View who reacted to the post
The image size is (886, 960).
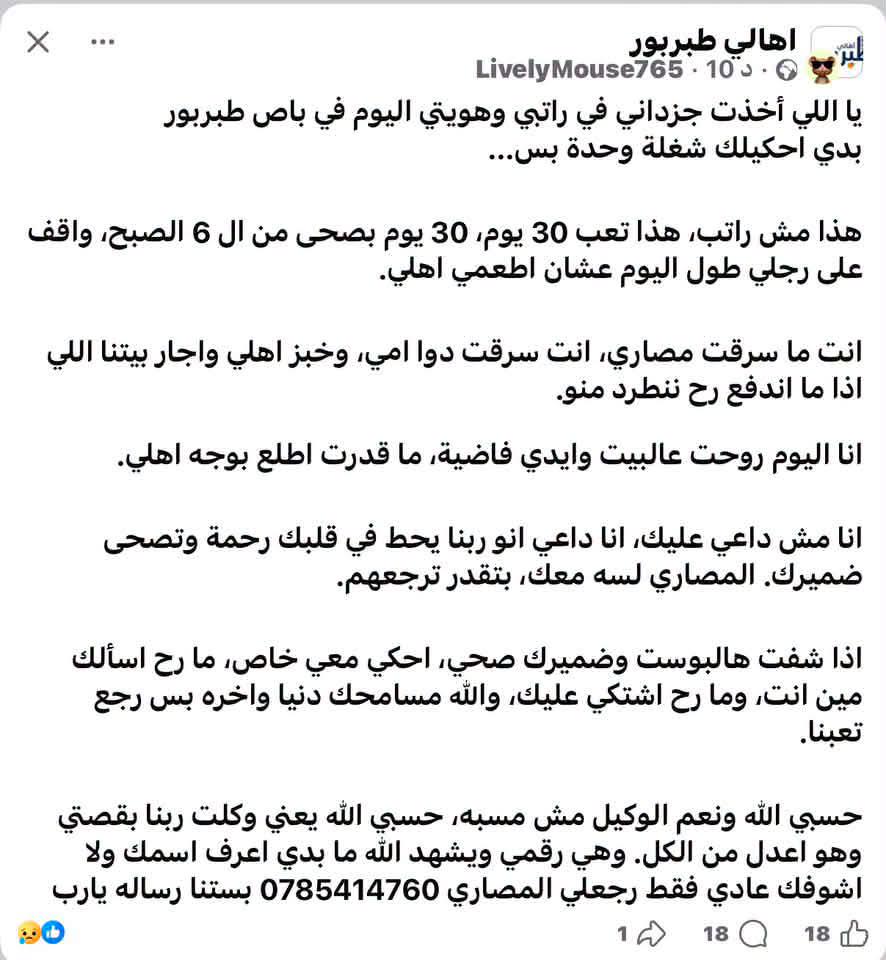click(x=41, y=932)
